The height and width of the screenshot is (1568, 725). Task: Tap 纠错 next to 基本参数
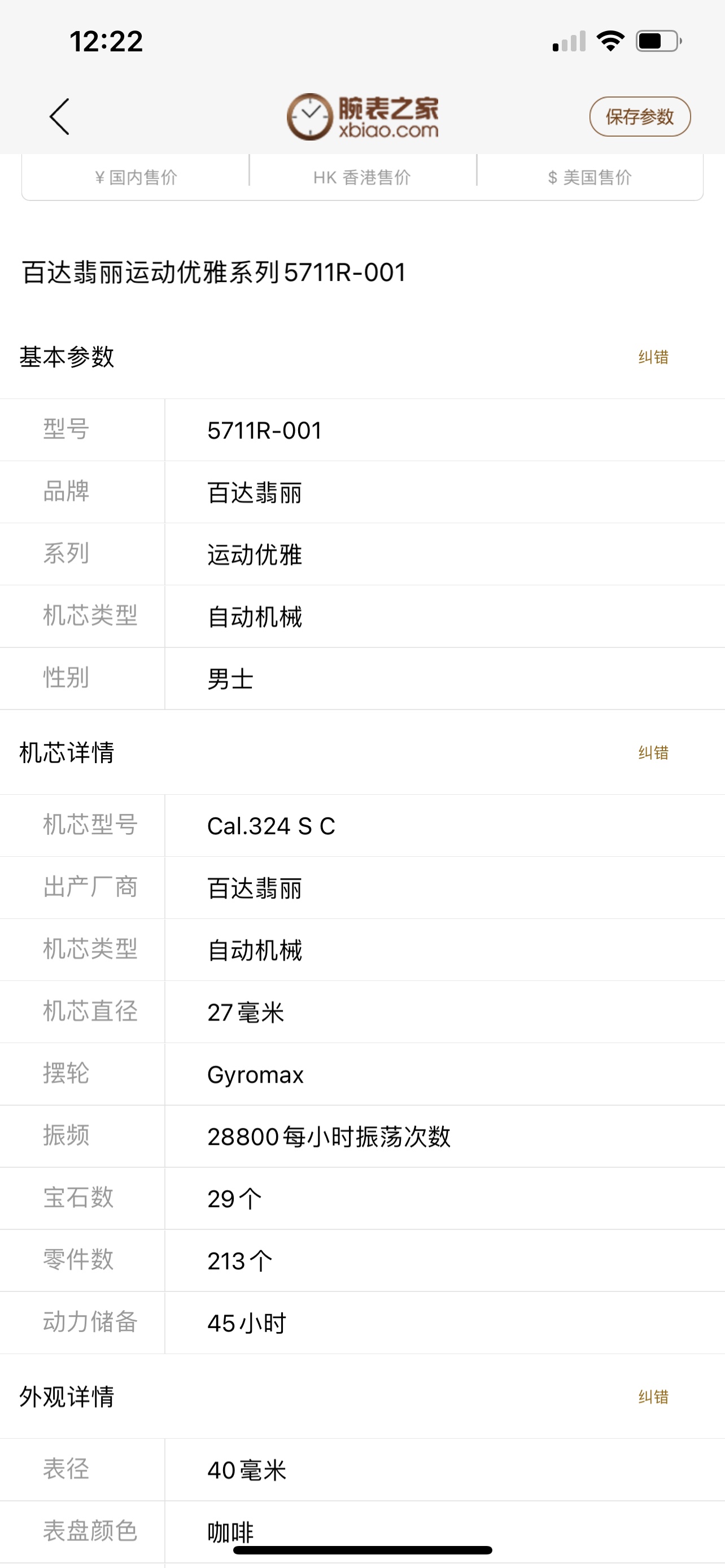pyautogui.click(x=653, y=357)
